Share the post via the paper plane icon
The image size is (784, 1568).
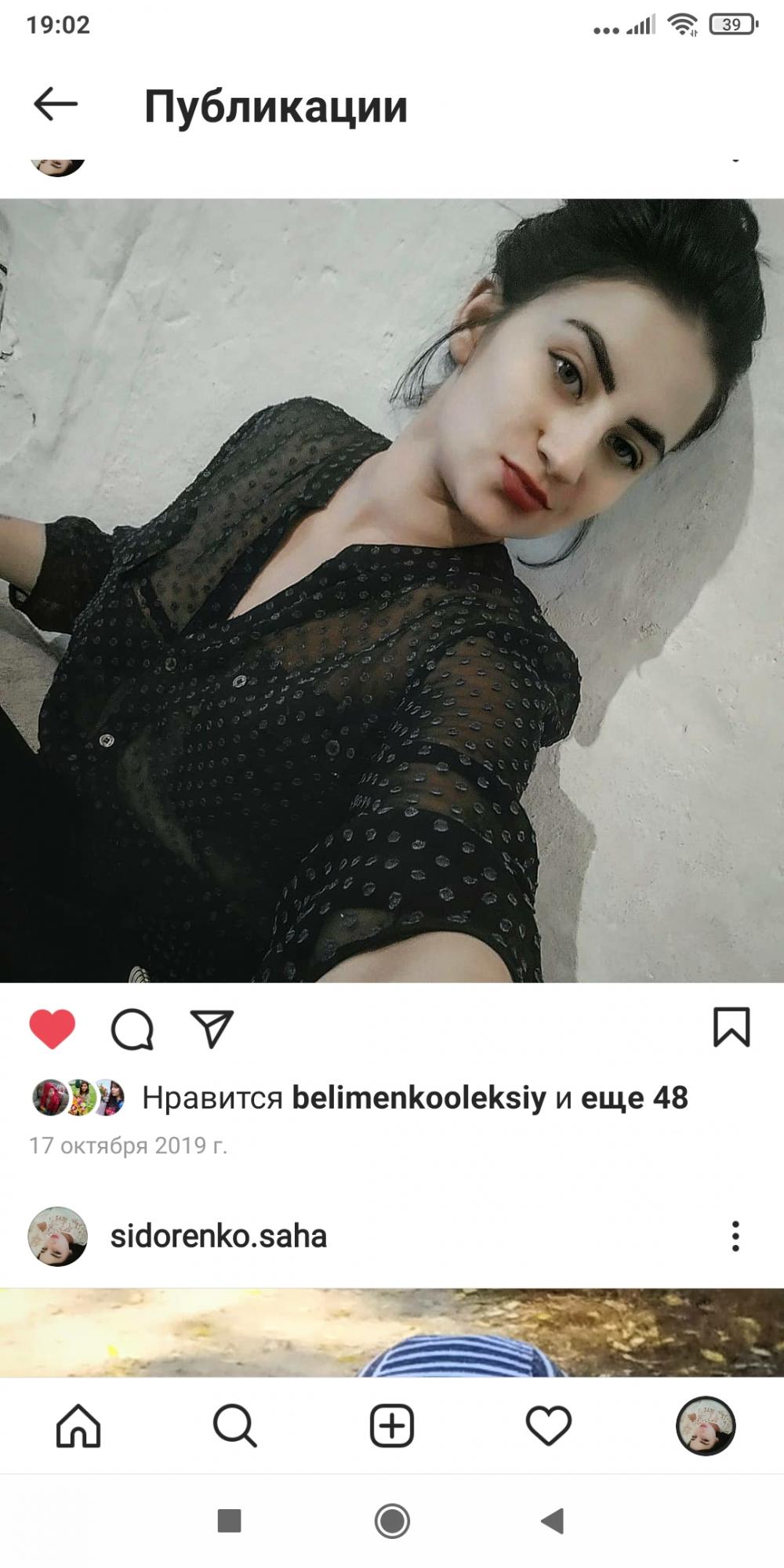point(212,1029)
